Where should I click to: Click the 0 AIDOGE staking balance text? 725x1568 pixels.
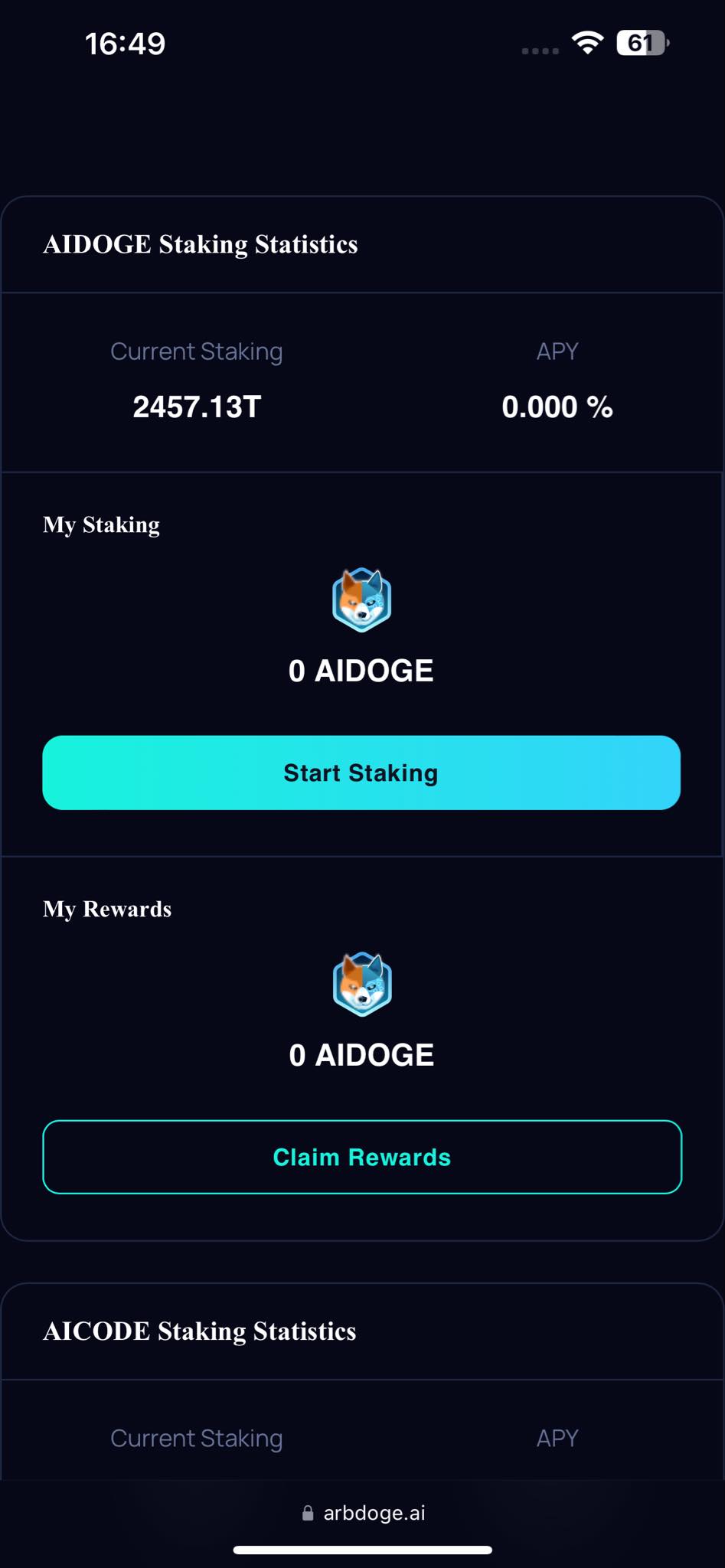[x=362, y=670]
